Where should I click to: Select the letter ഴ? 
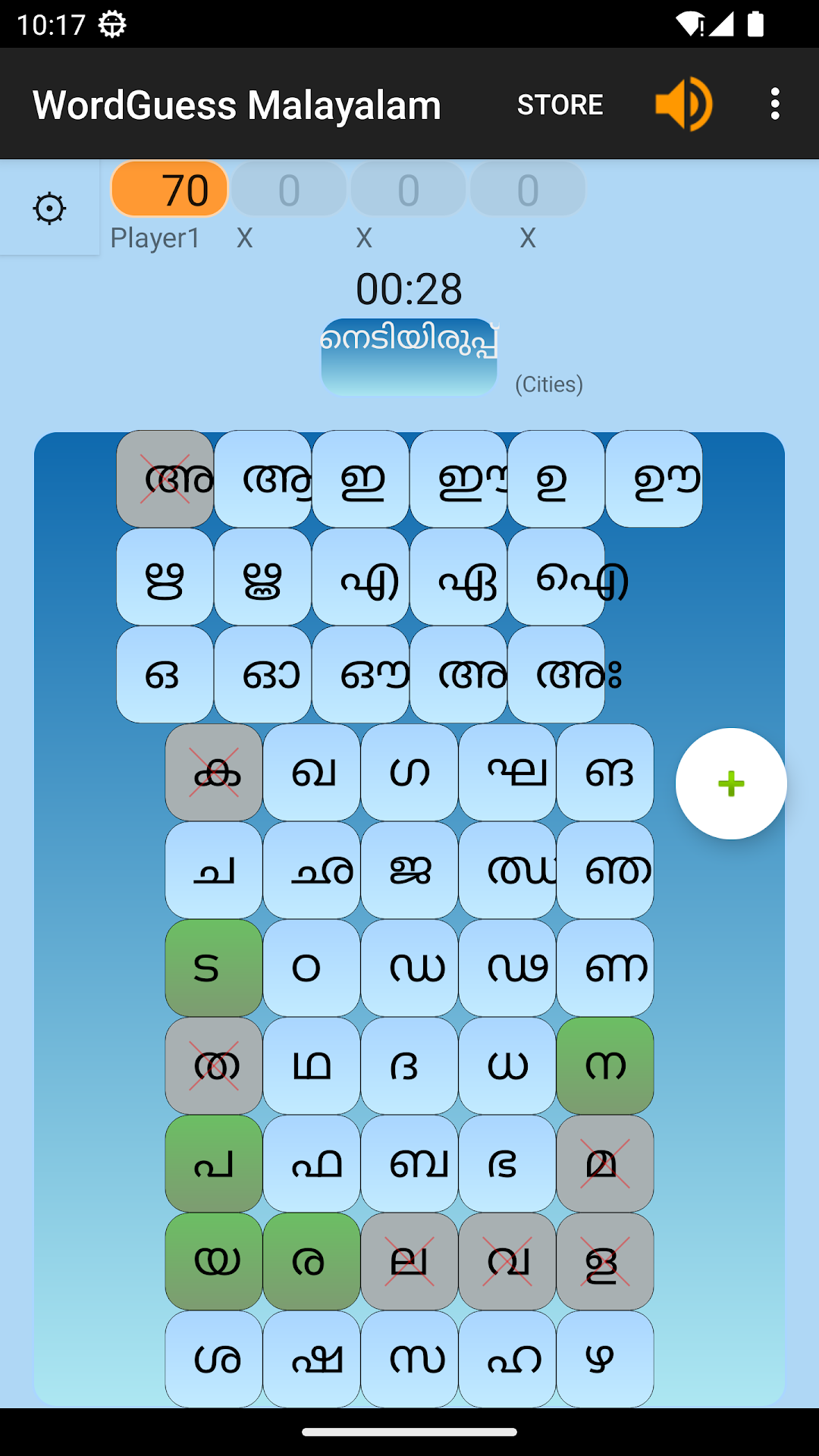tap(605, 1360)
